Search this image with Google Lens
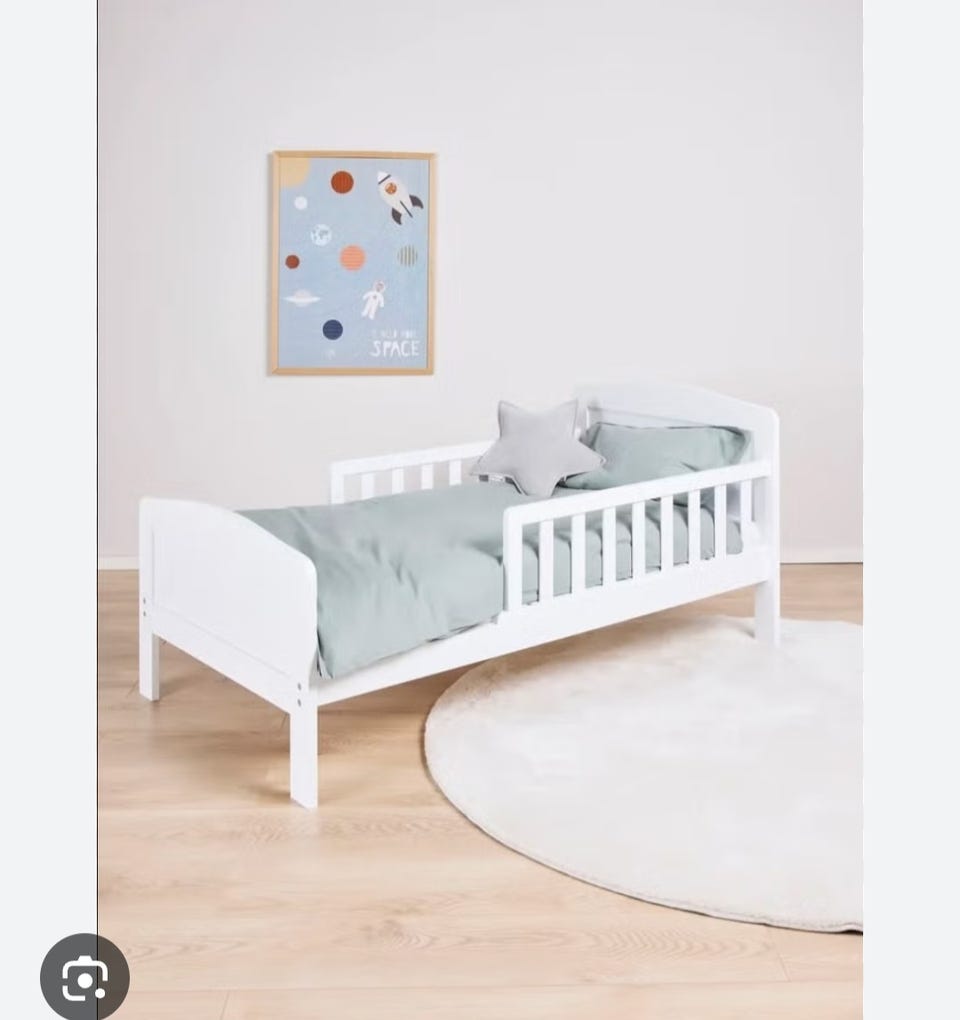Screen dimensions: 960x1020 85,977
